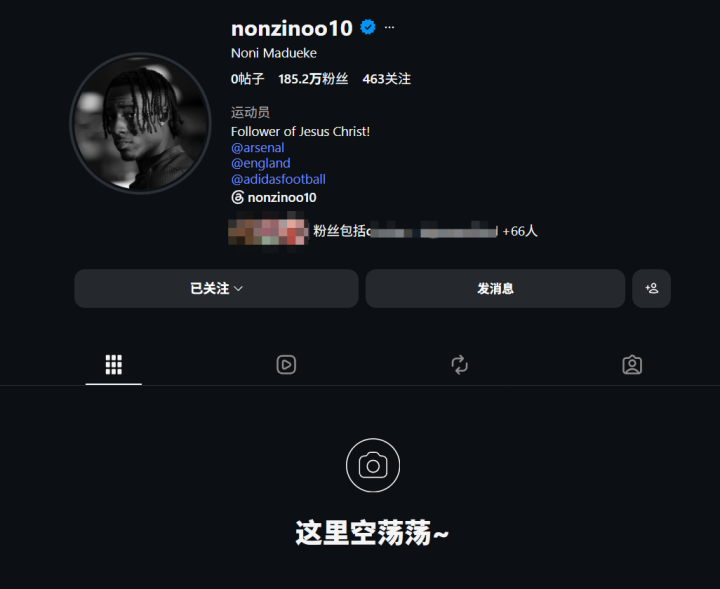Viewport: 720px width, 589px height.
Task: Open the profile picture of Noni Madueke
Action: coord(141,123)
